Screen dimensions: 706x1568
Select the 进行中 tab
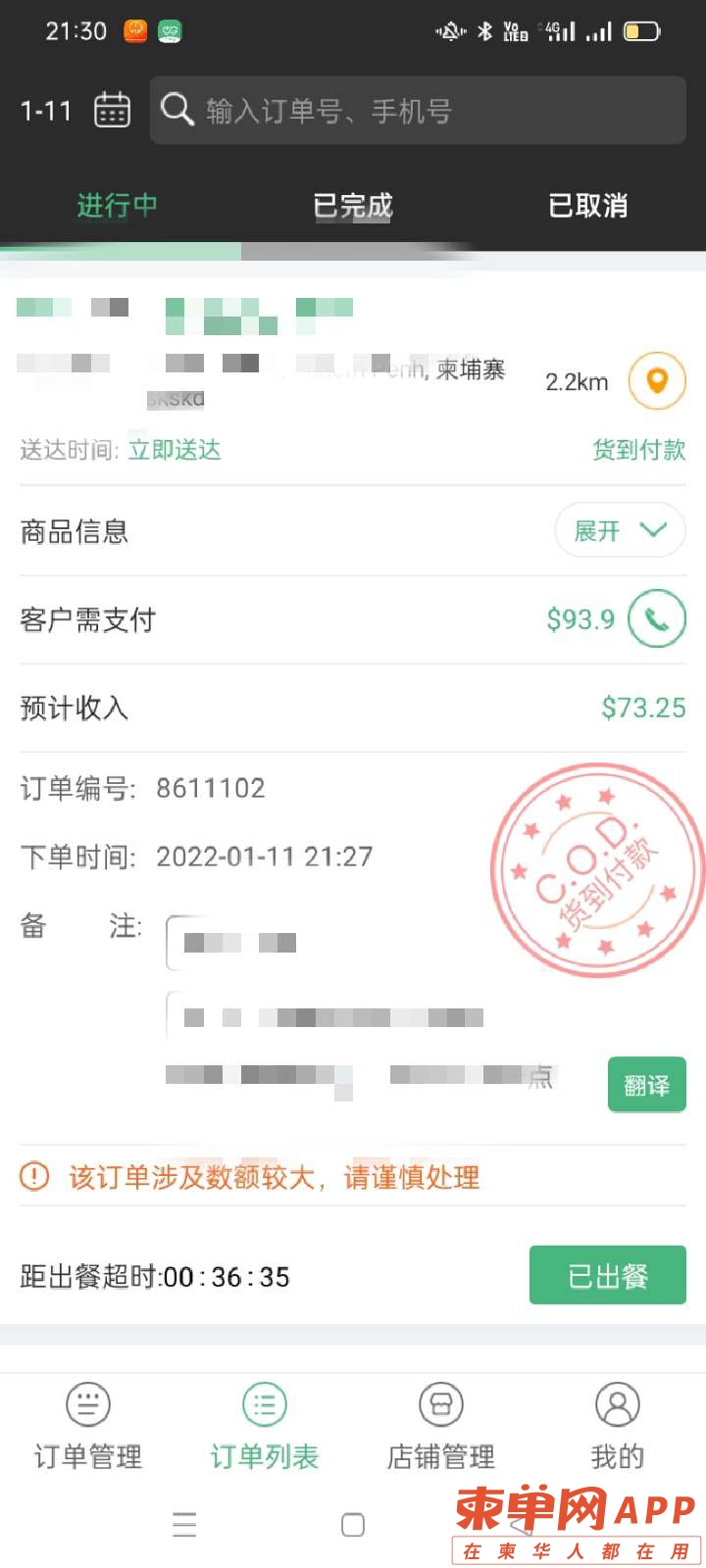[x=117, y=206]
